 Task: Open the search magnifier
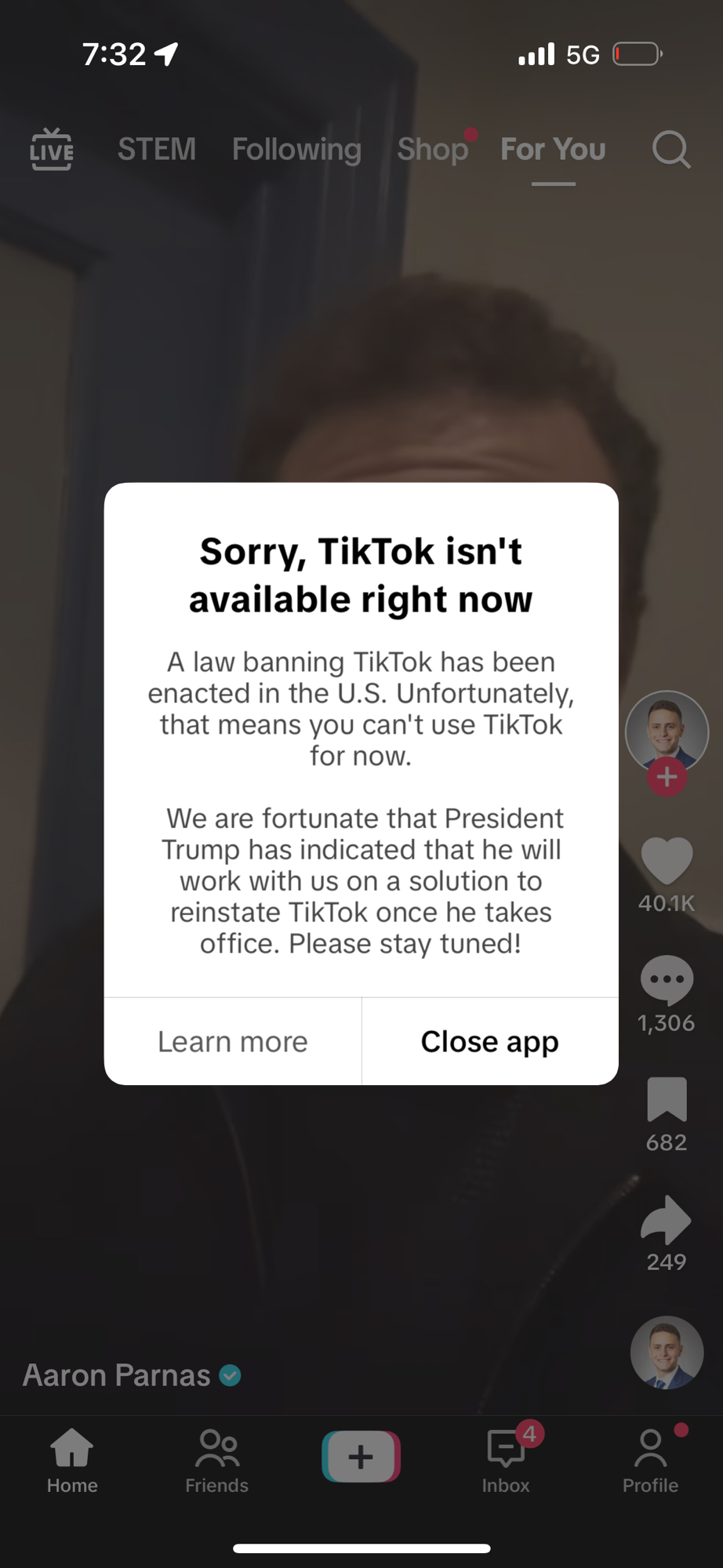coord(671,149)
